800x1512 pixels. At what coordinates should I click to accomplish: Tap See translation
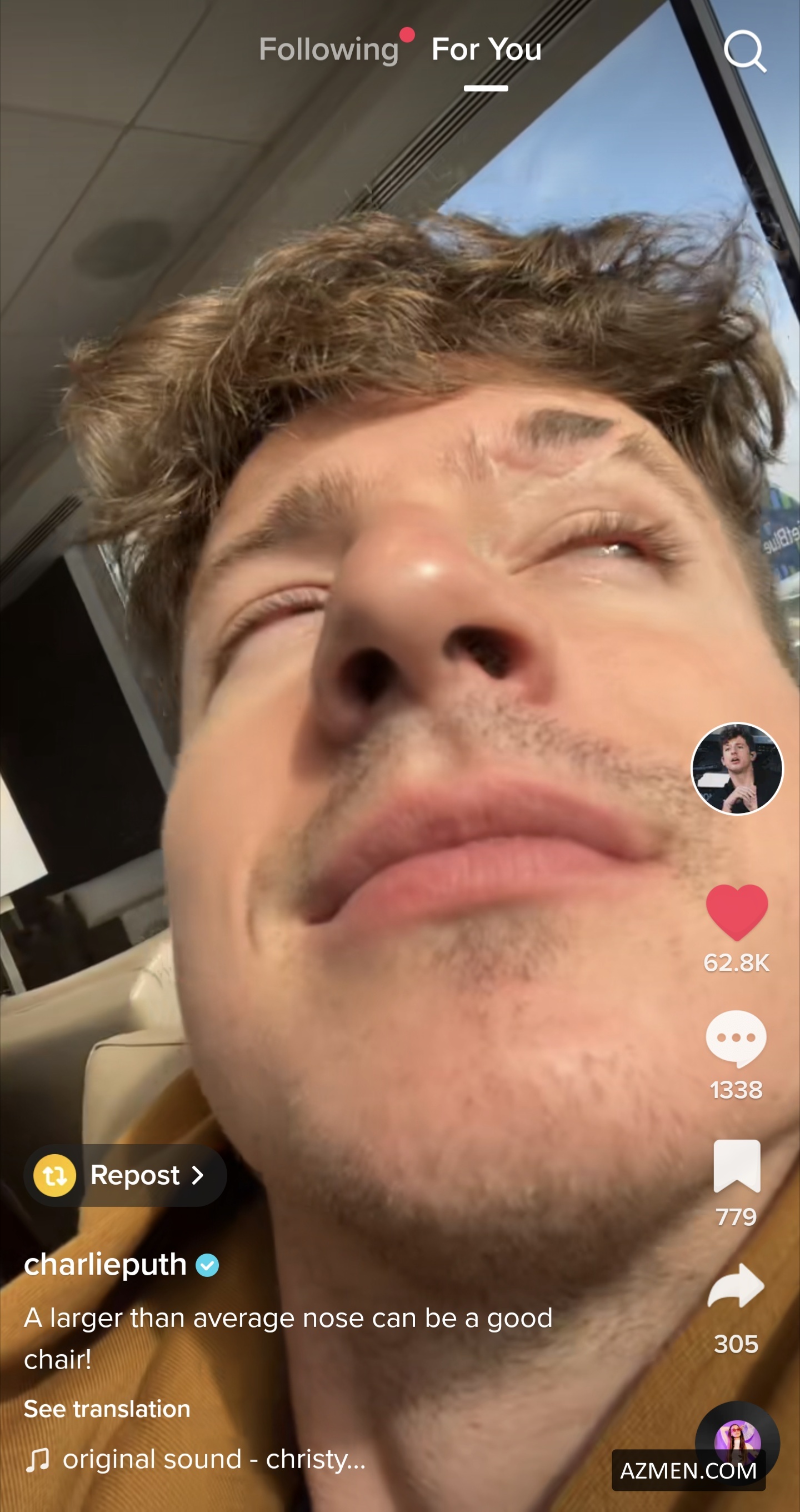click(107, 1409)
